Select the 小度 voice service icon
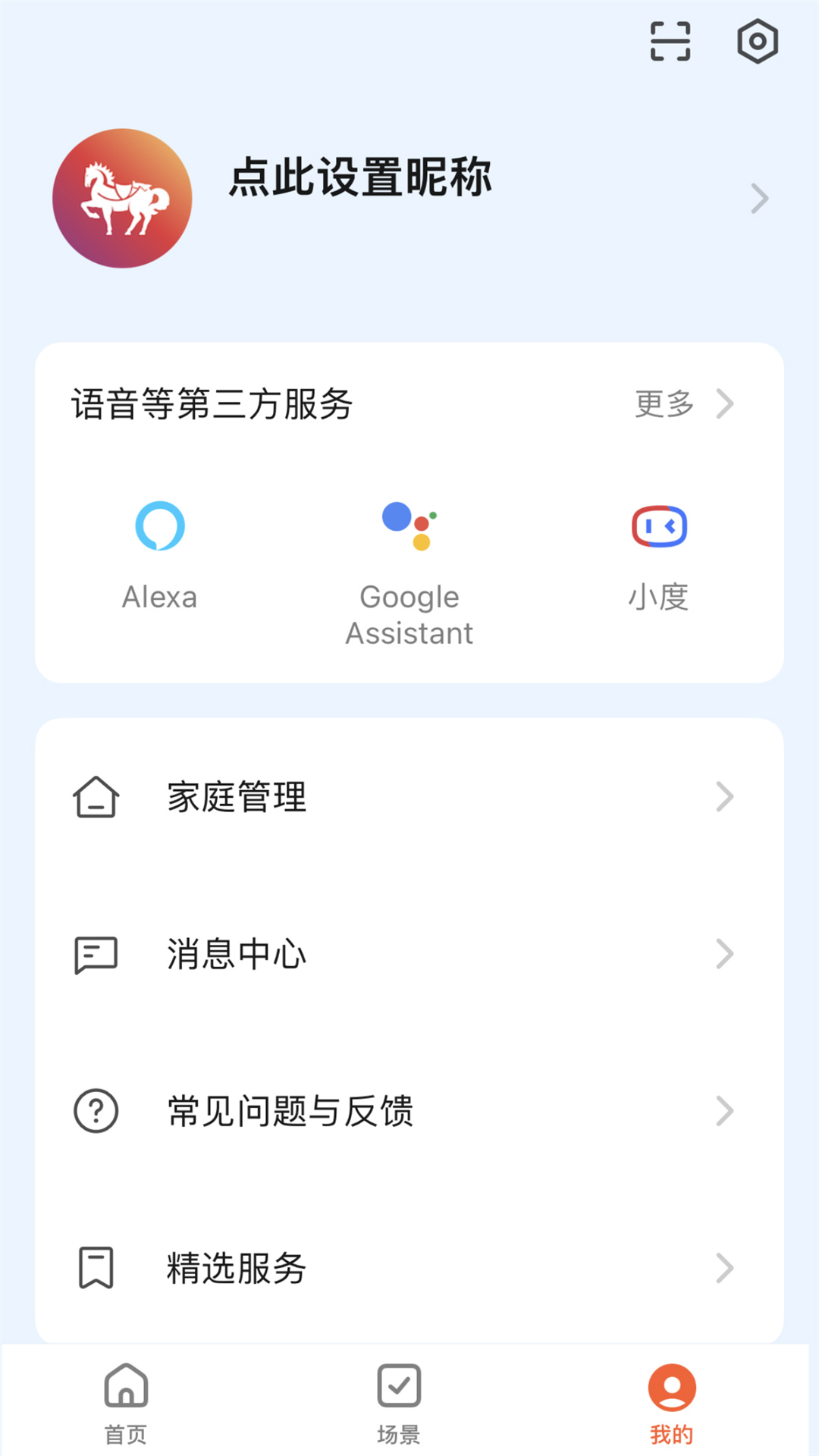Screen dimensions: 819x1456 pos(660,525)
